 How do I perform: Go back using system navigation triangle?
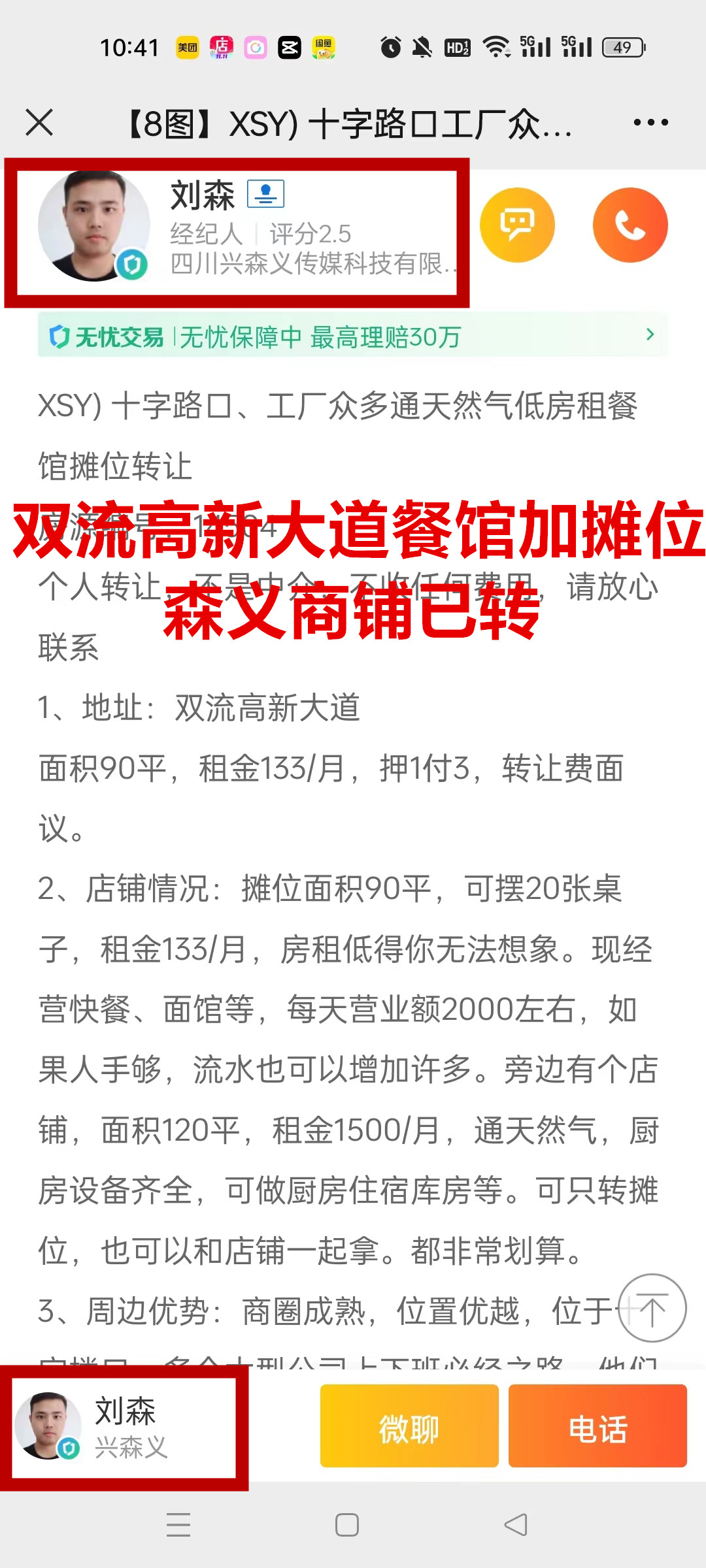tap(516, 1525)
